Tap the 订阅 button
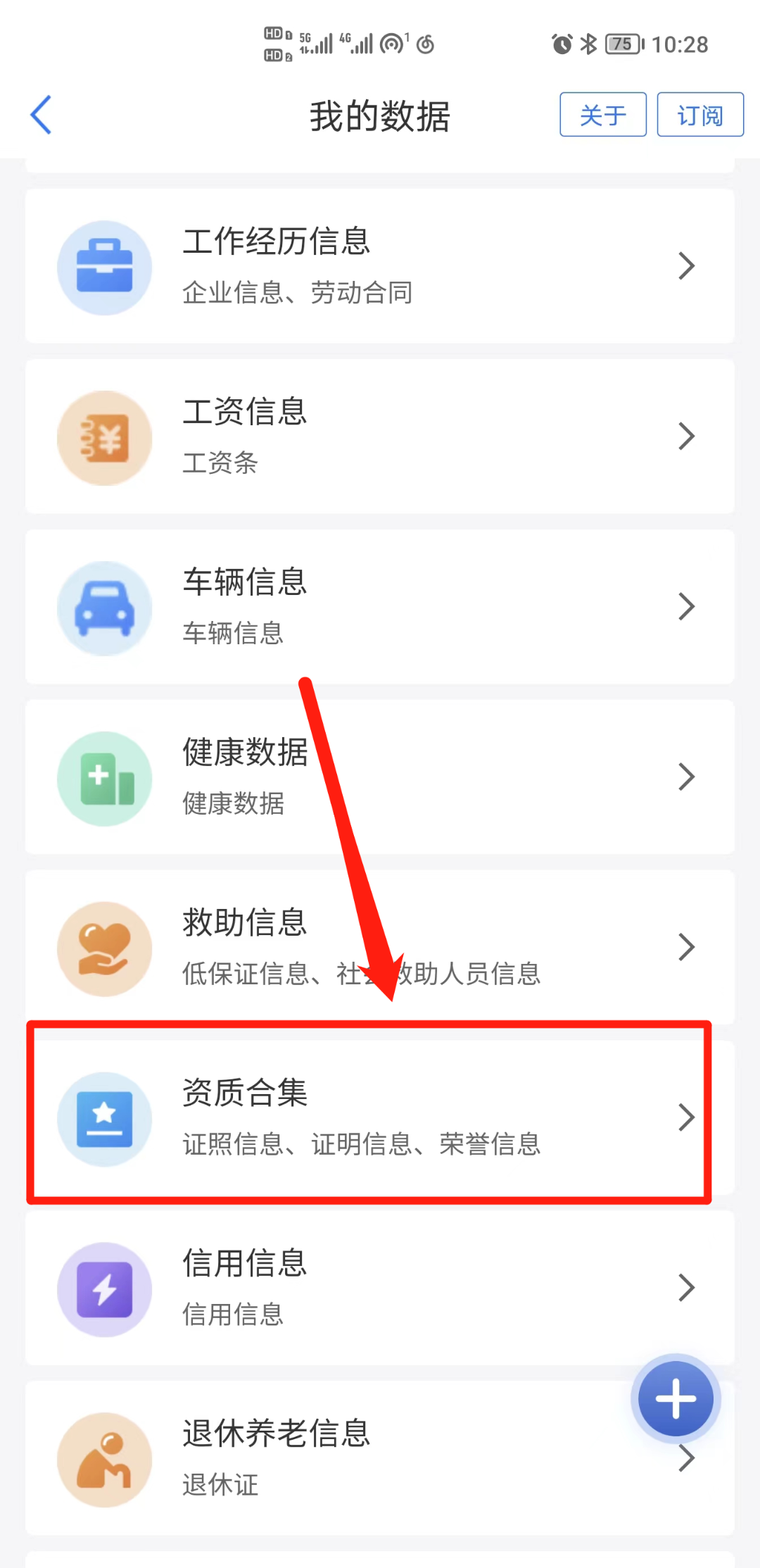Screen dimensions: 760x1568 [x=699, y=115]
